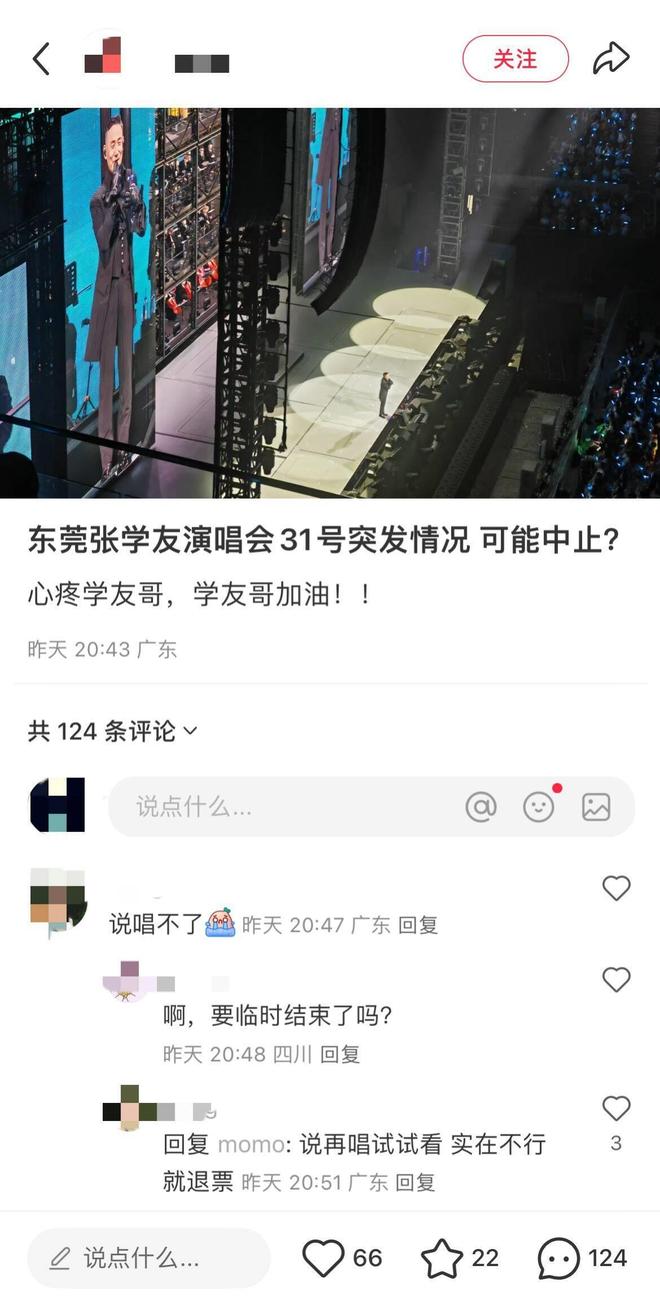Expand the 共 124 条评论 sort dropdown
The width and height of the screenshot is (660, 1296).
[112, 731]
